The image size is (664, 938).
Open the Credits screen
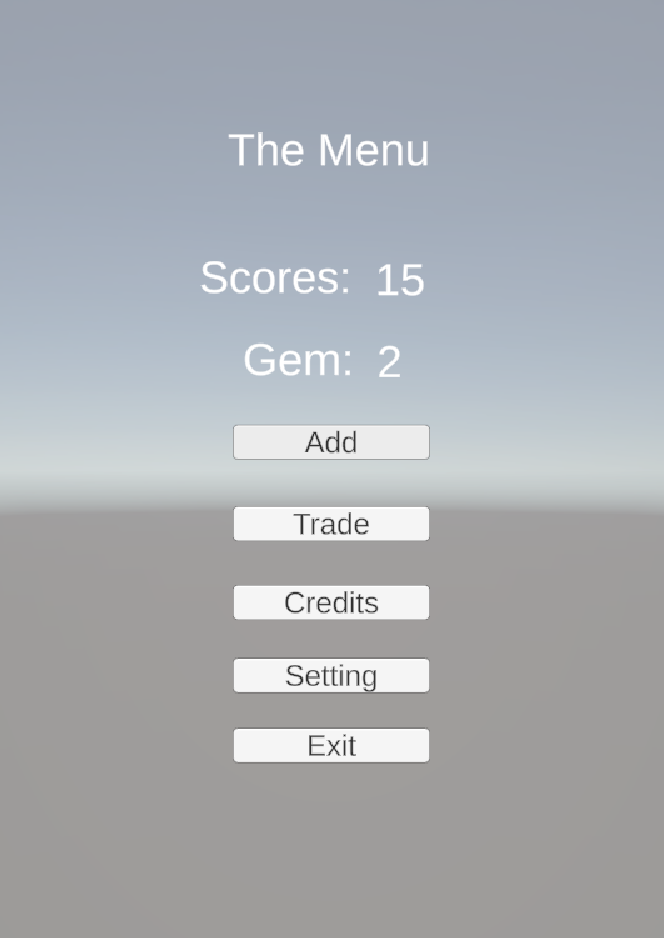[331, 602]
